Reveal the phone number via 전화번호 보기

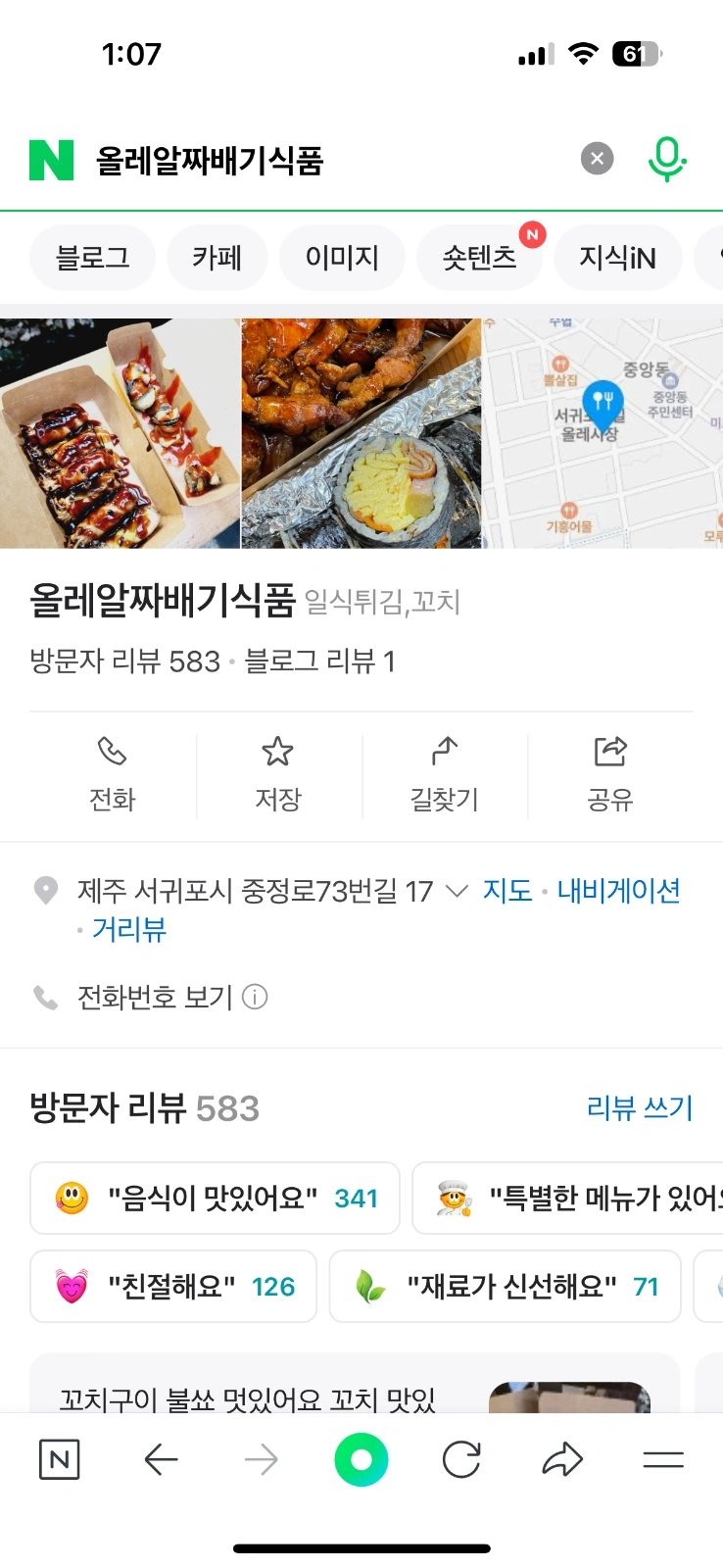[x=155, y=998]
